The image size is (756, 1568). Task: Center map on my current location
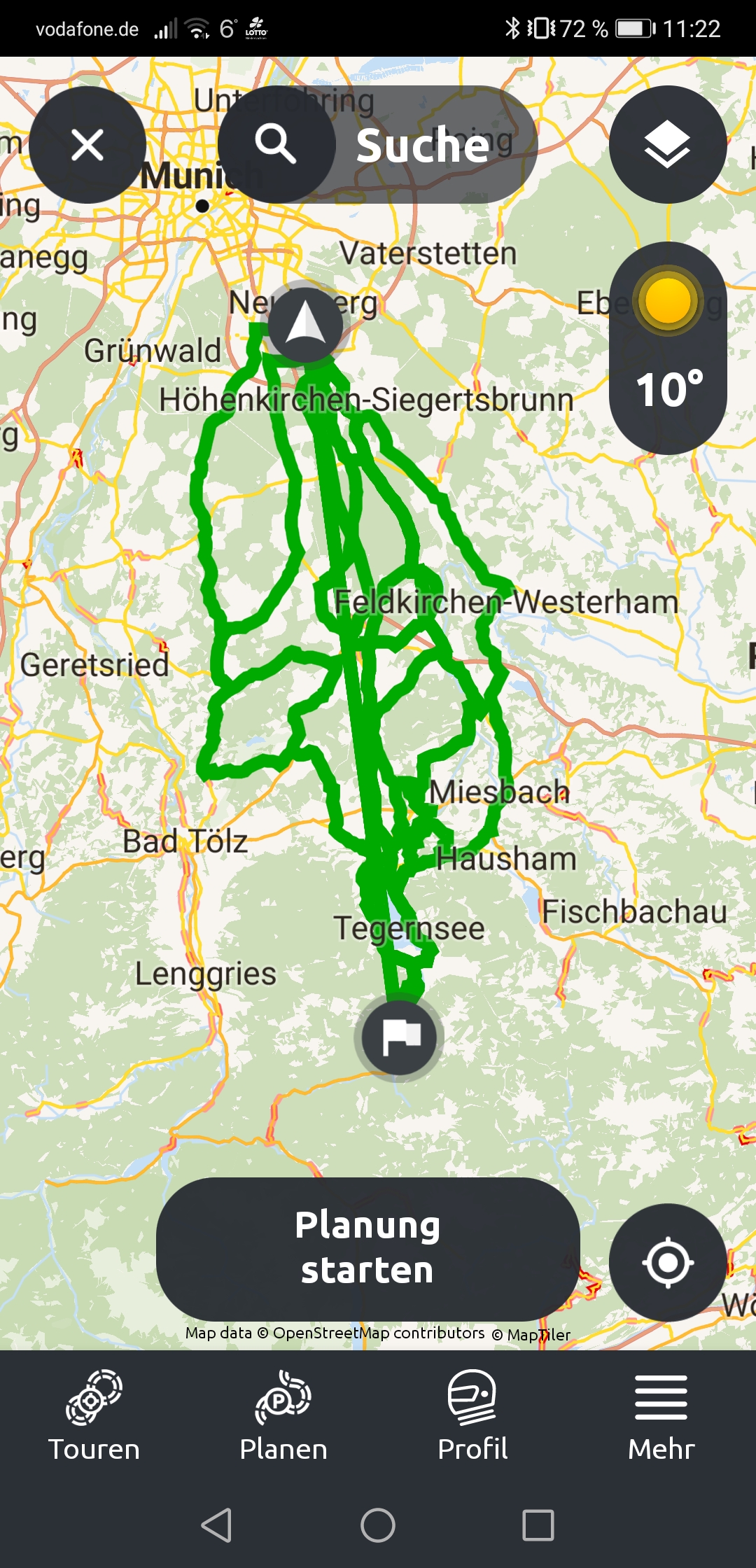[667, 1262]
